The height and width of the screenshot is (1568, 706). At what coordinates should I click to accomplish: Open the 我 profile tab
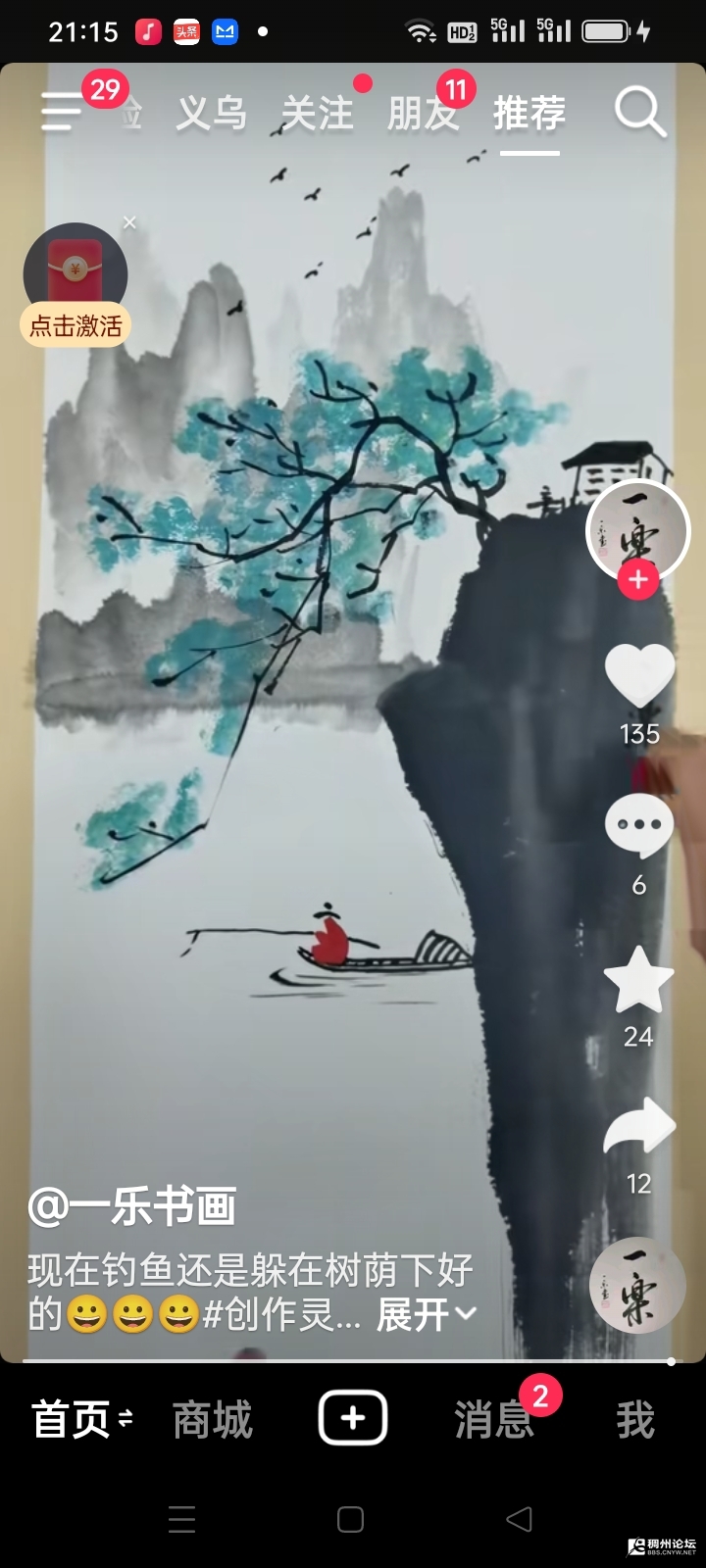click(634, 1419)
